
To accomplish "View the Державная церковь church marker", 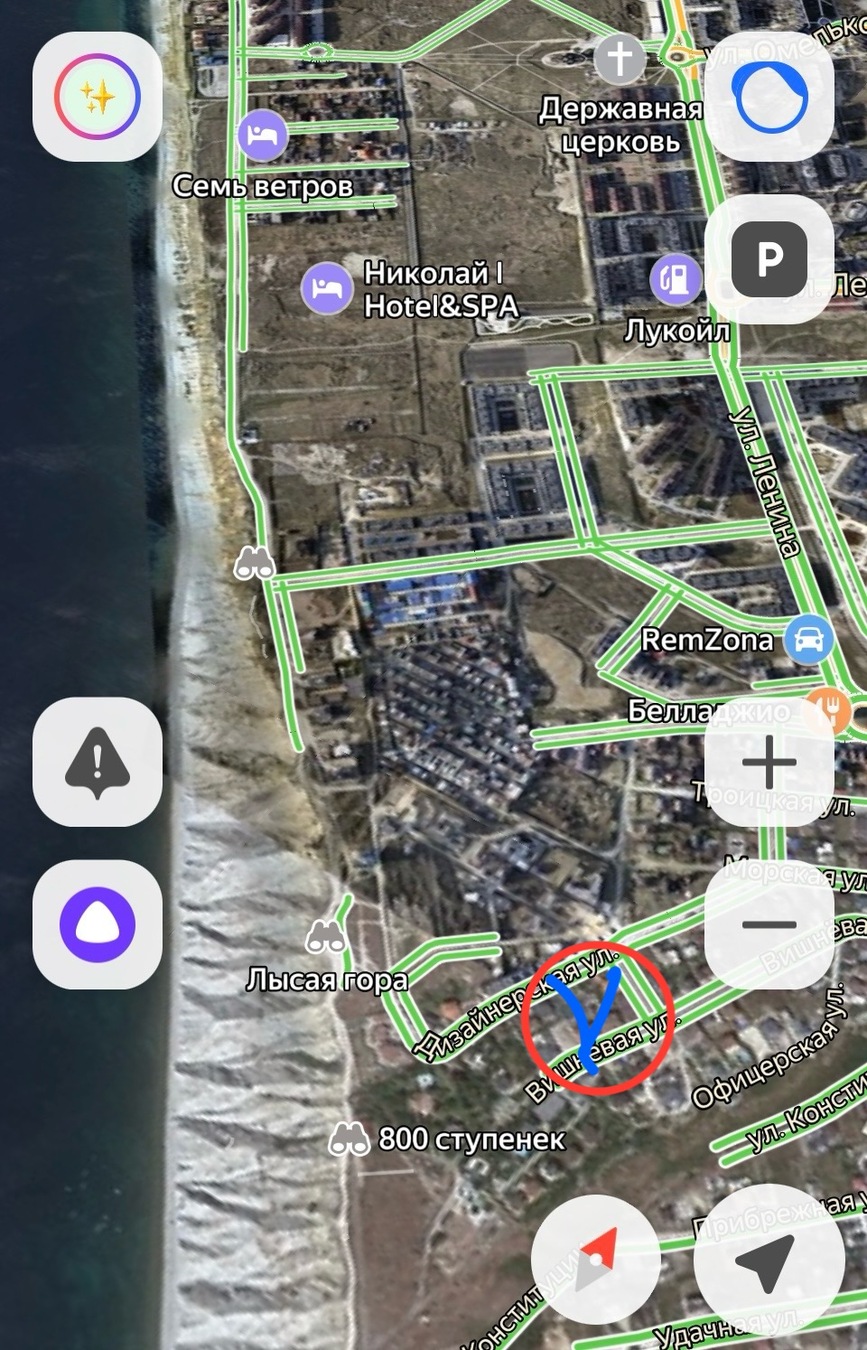I will 620,60.
